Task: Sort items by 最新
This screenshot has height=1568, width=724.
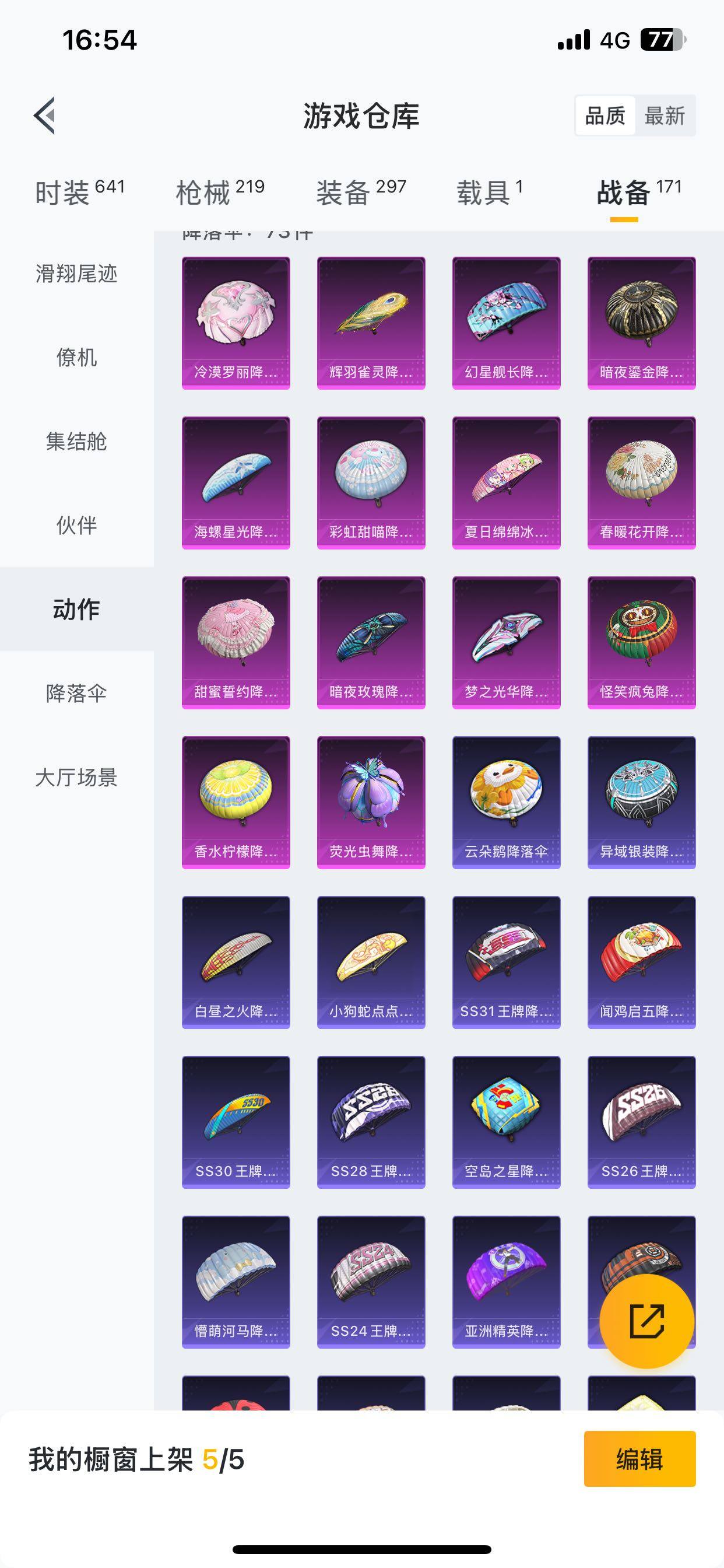Action: point(665,116)
